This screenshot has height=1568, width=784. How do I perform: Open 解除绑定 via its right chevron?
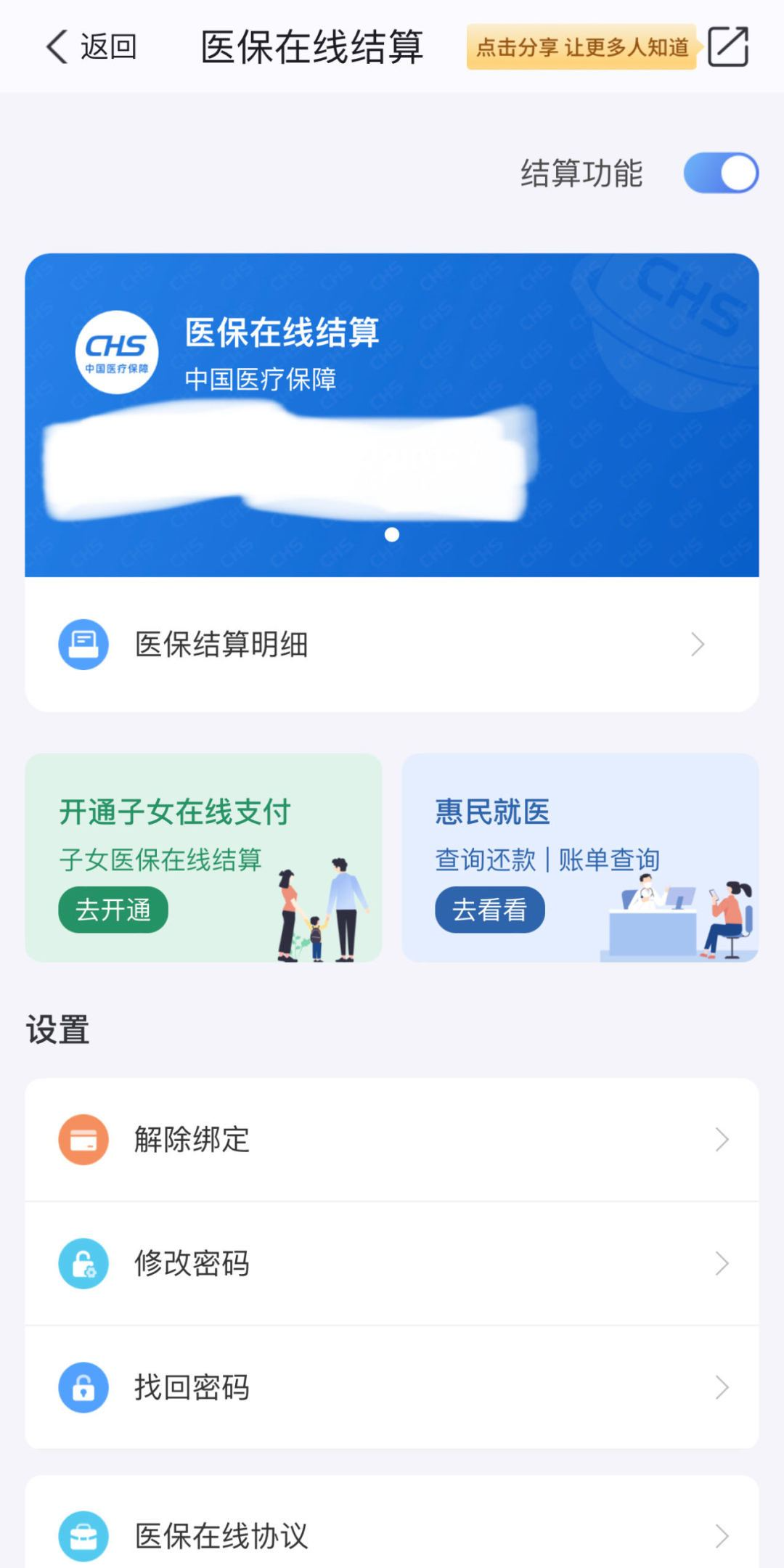pos(722,1140)
